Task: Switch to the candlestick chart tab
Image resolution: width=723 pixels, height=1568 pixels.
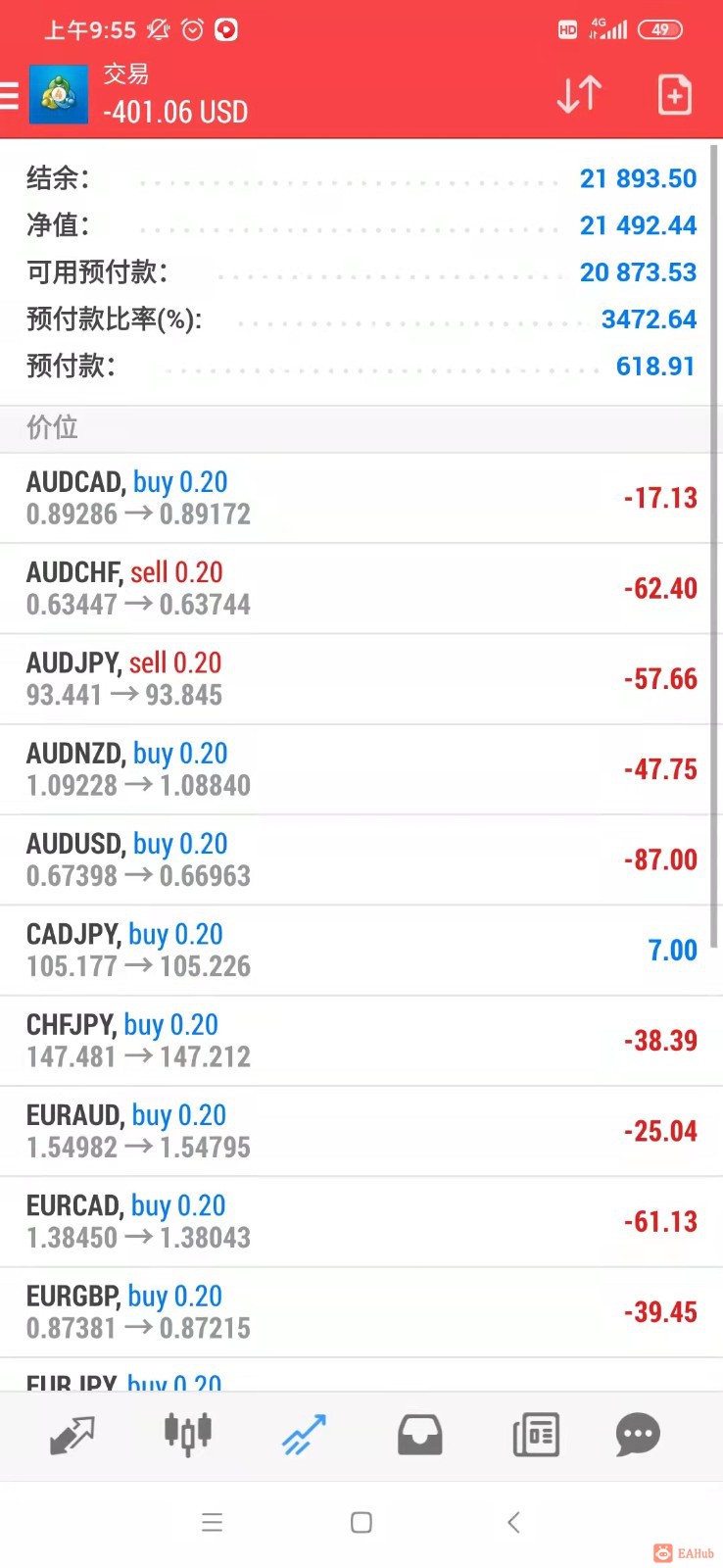Action: tap(188, 1436)
